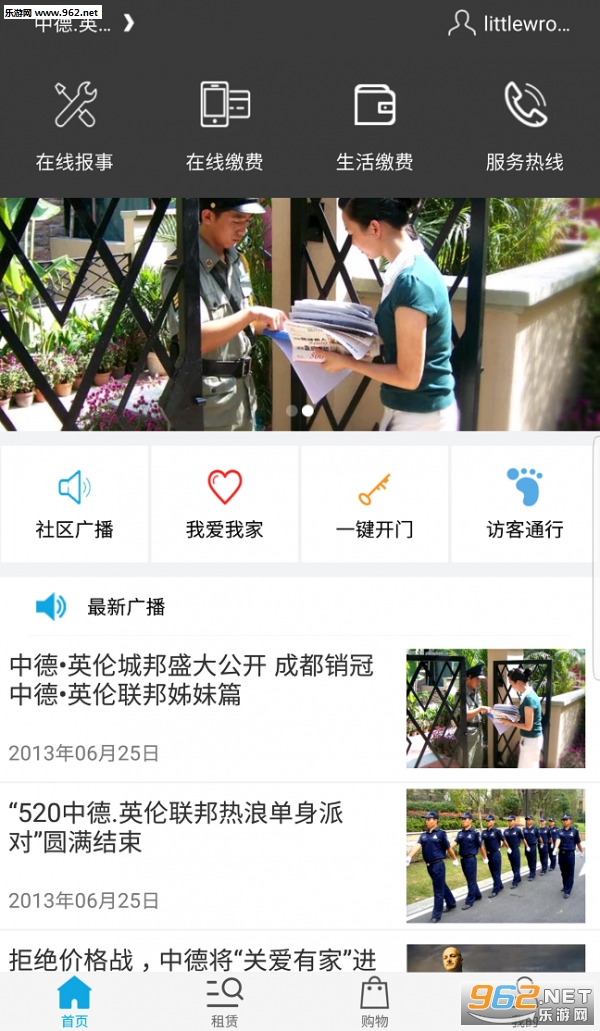
Task: Open 生活缴费 utility payment
Action: [x=375, y=126]
